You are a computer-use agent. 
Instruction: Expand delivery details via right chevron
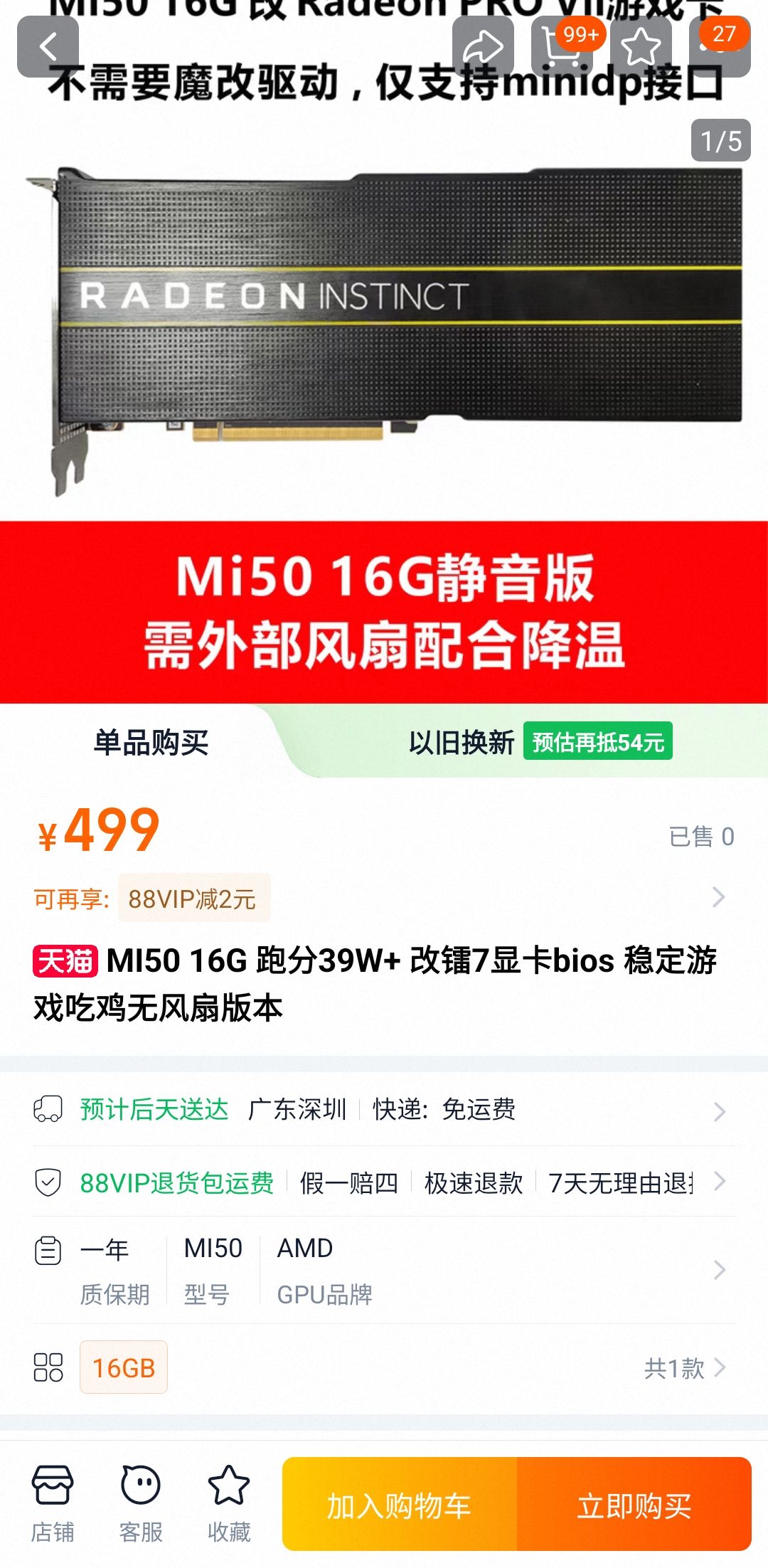720,1112
